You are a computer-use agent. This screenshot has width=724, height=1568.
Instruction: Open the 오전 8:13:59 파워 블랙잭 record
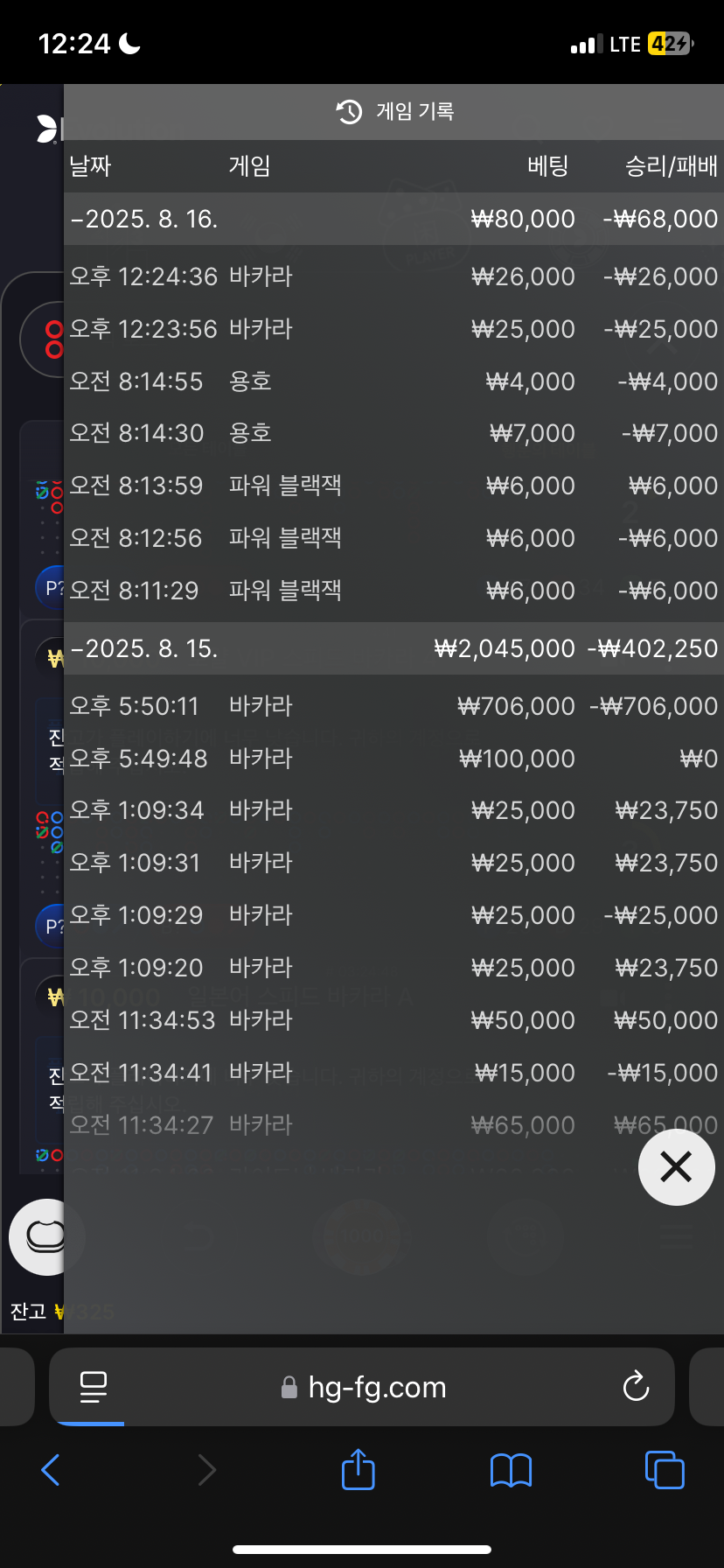click(393, 486)
